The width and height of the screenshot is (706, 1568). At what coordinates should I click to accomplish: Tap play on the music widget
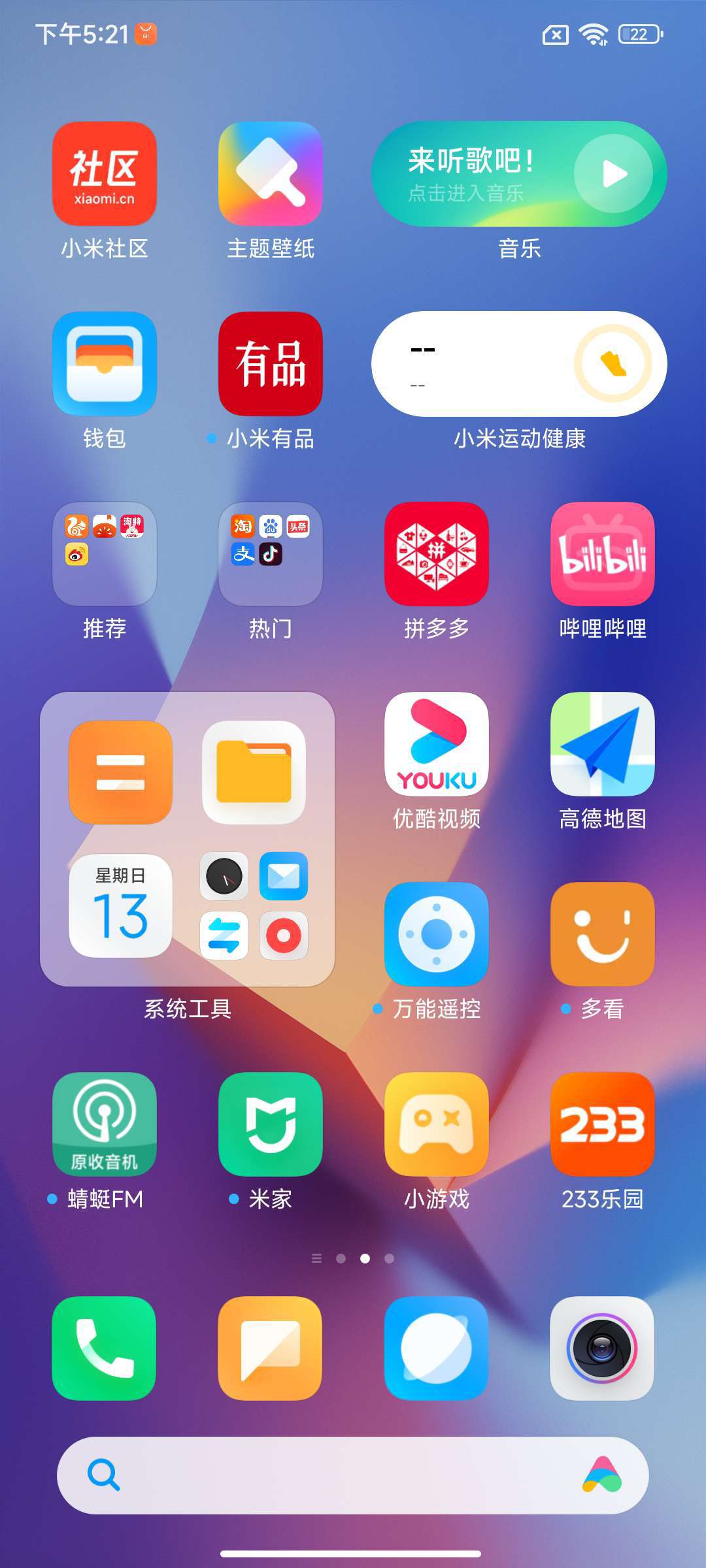coord(613,174)
